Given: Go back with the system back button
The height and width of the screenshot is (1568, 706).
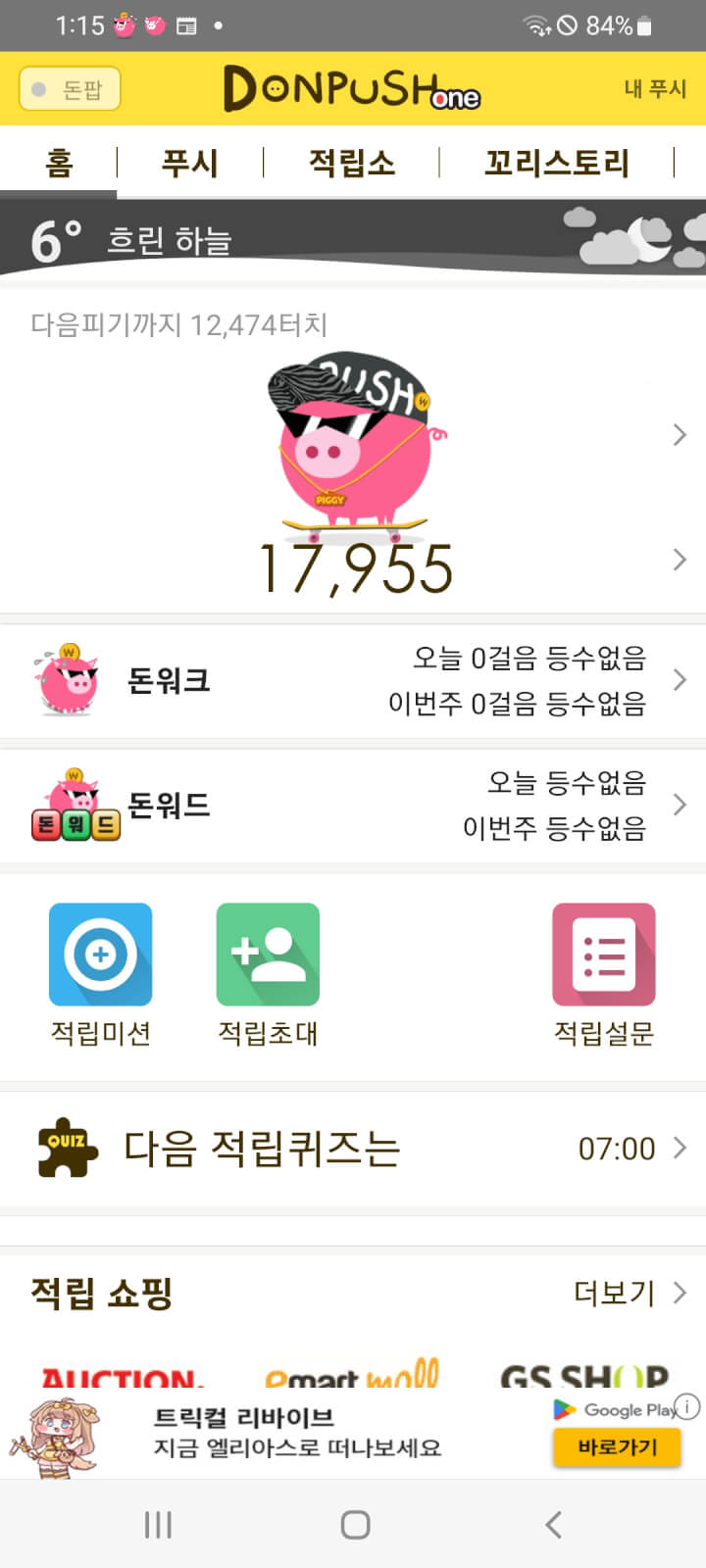Looking at the screenshot, I should [x=553, y=1524].
